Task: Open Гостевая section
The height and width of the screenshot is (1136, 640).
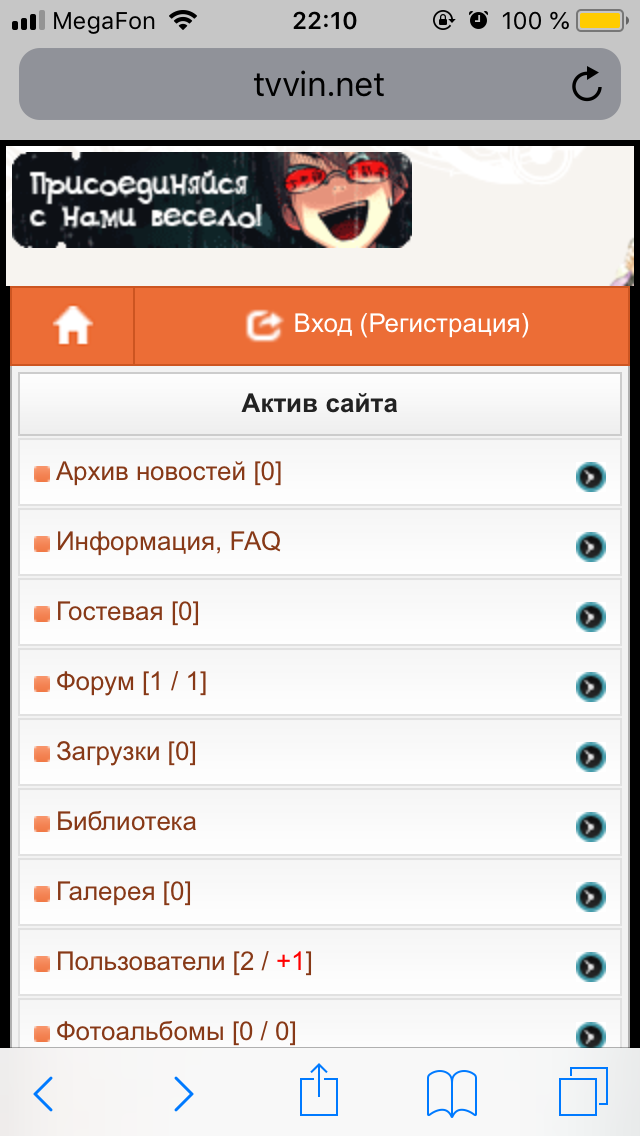Action: pyautogui.click(x=320, y=612)
